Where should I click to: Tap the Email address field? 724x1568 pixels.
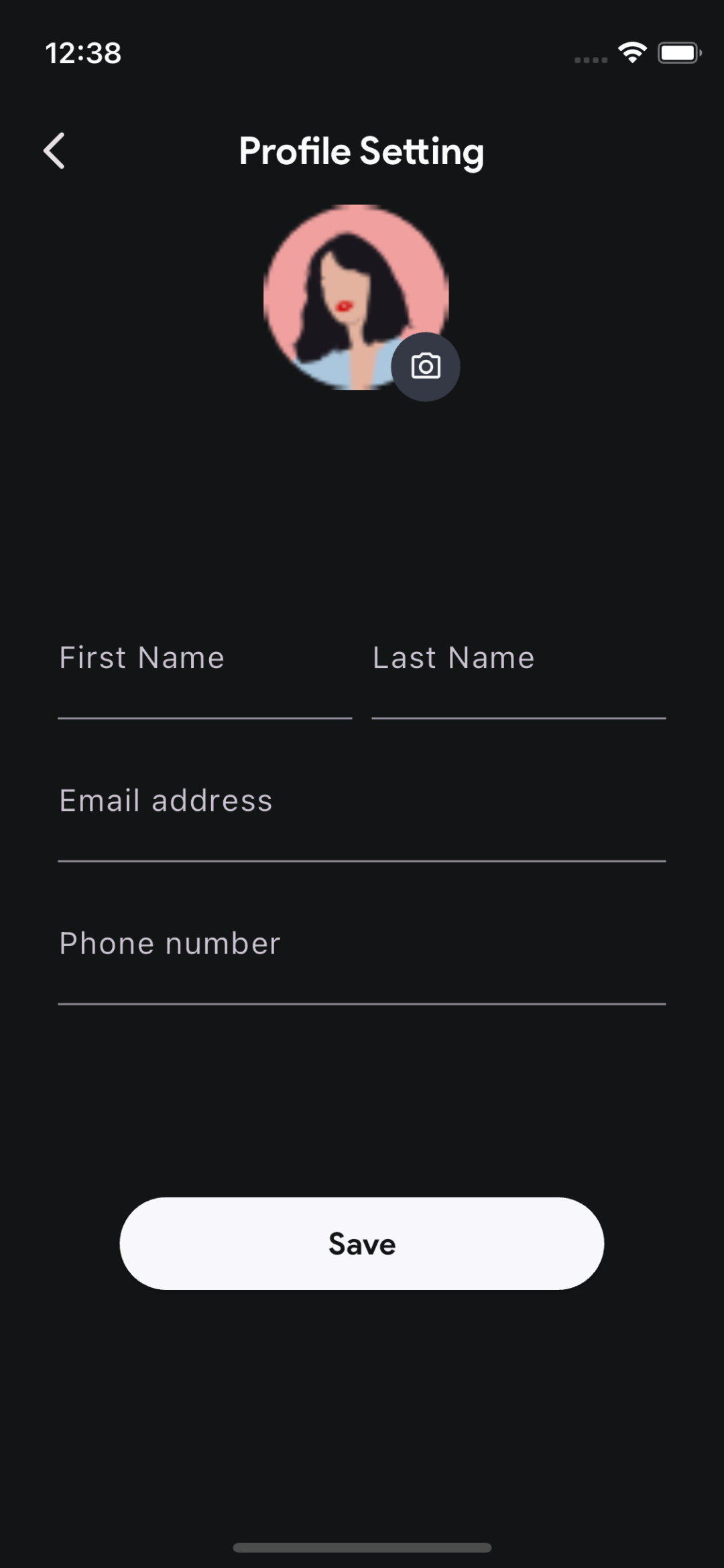point(361,819)
